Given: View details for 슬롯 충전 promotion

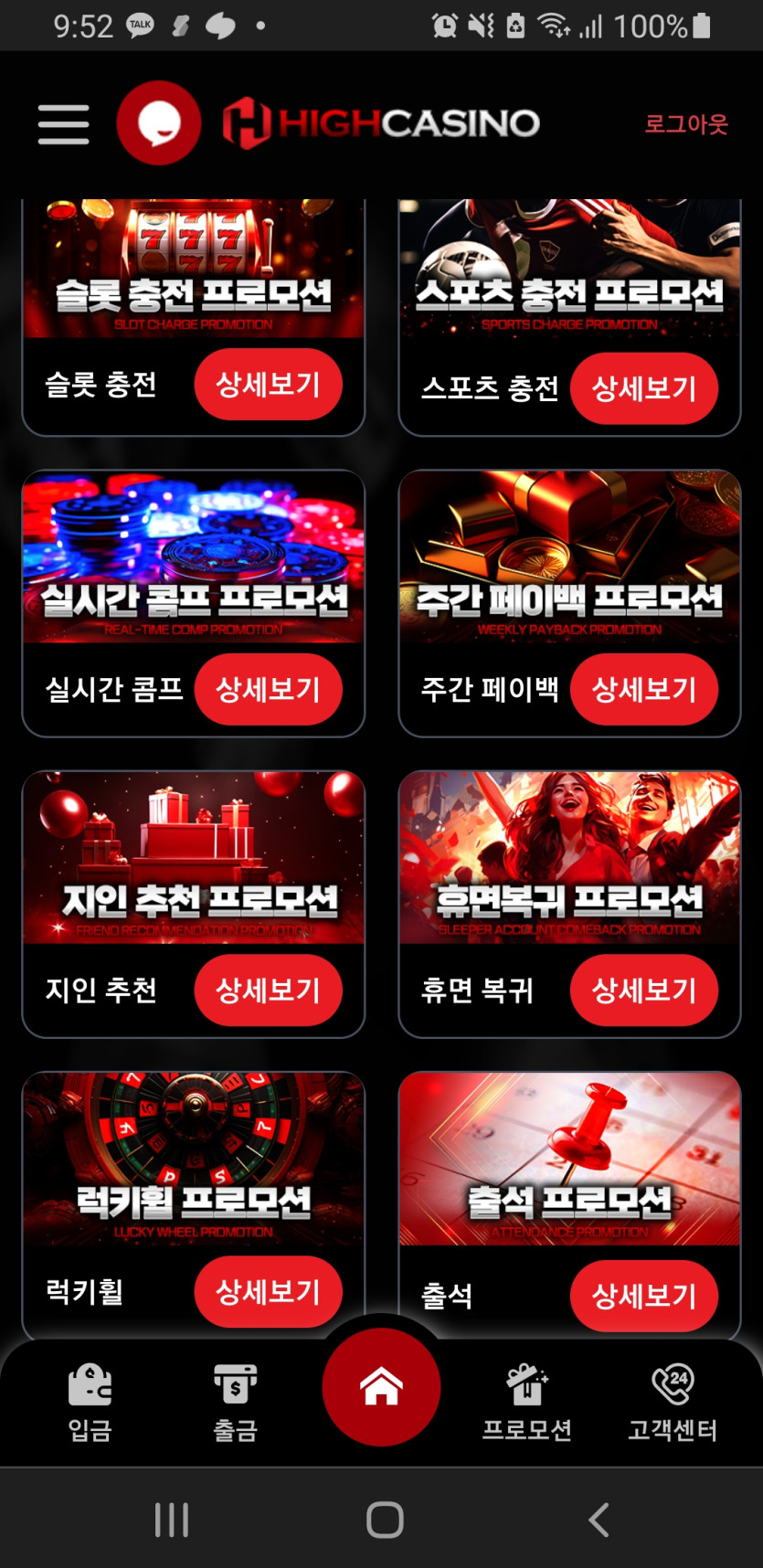Looking at the screenshot, I should [x=268, y=385].
